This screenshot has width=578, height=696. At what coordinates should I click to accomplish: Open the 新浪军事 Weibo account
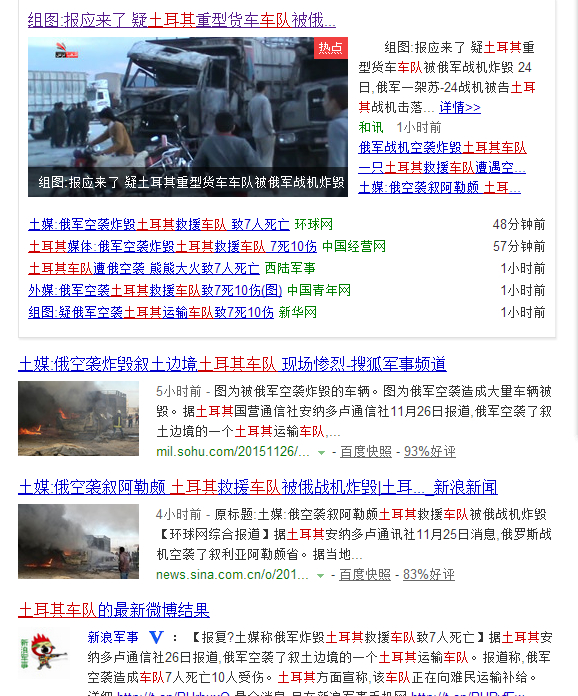coord(113,637)
